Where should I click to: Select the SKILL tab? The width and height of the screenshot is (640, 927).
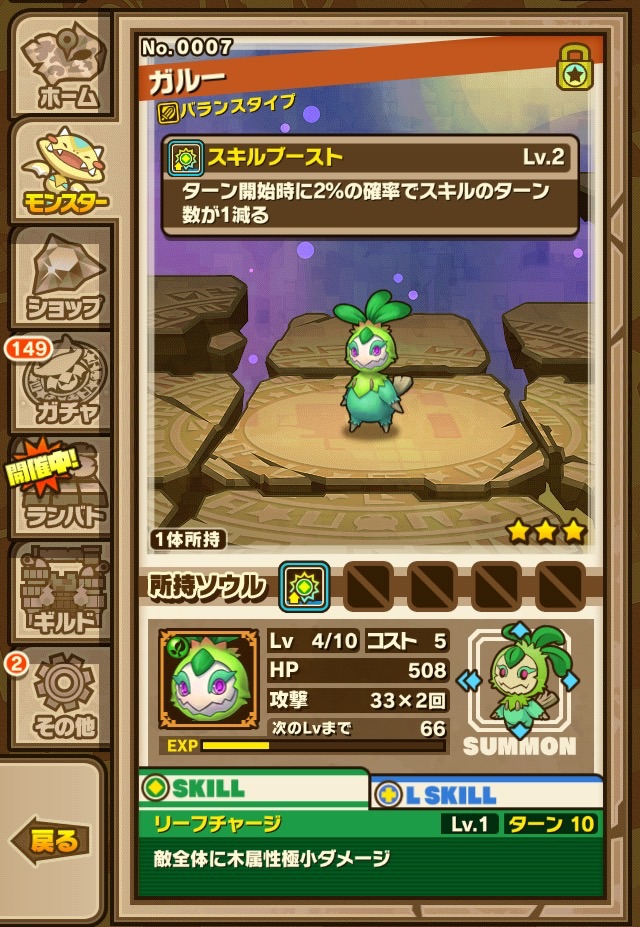[x=255, y=789]
